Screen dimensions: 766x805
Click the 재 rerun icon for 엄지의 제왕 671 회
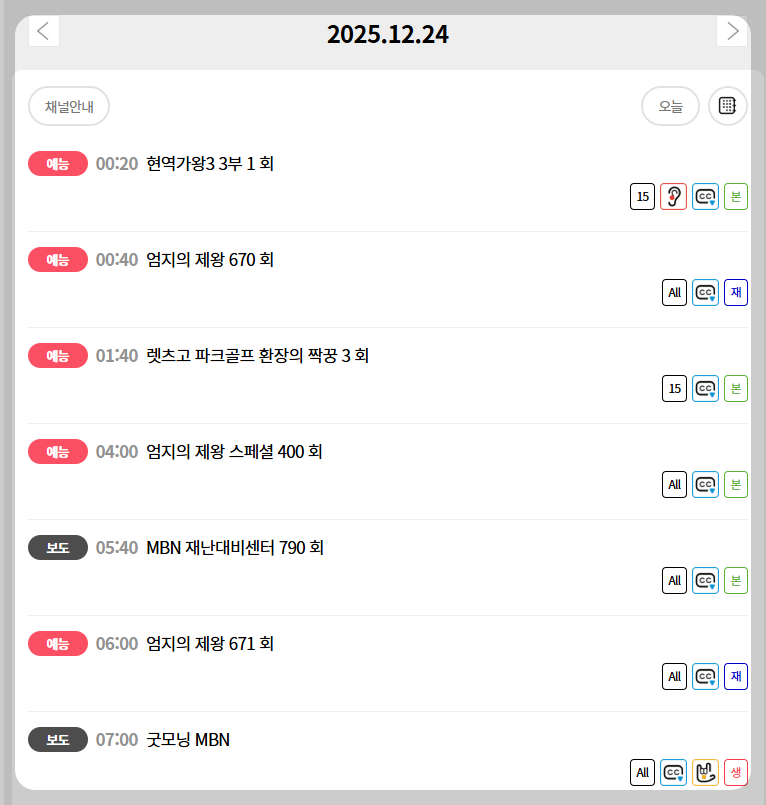(x=736, y=676)
